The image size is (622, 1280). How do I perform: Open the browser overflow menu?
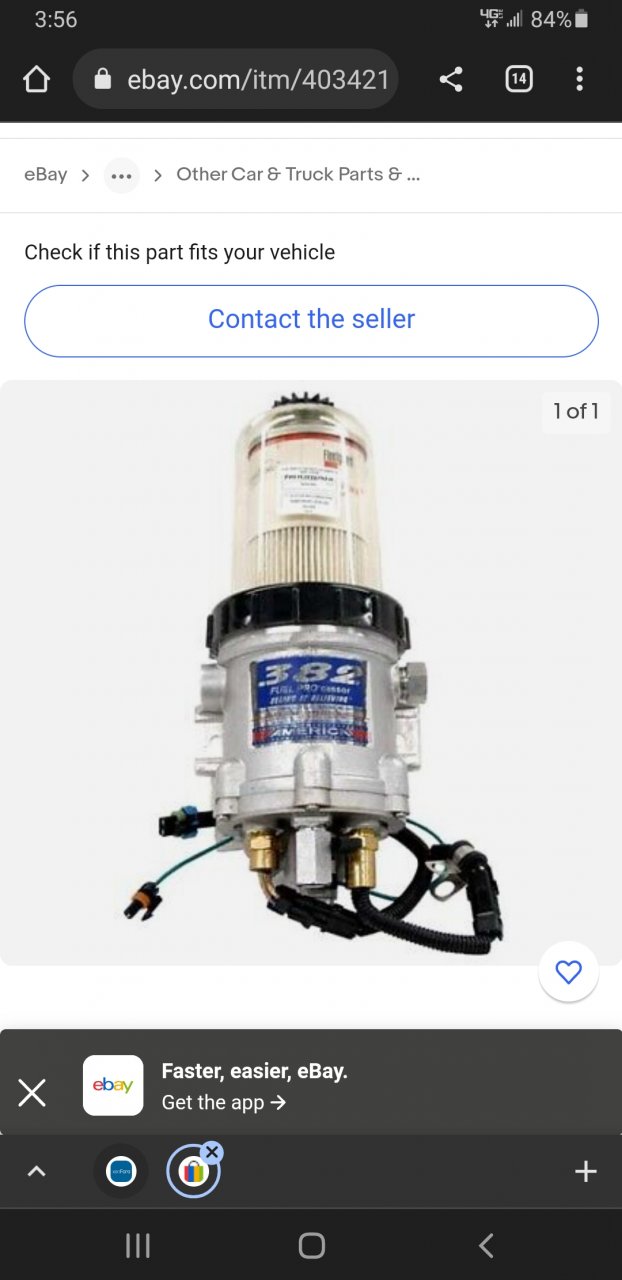pyautogui.click(x=579, y=79)
